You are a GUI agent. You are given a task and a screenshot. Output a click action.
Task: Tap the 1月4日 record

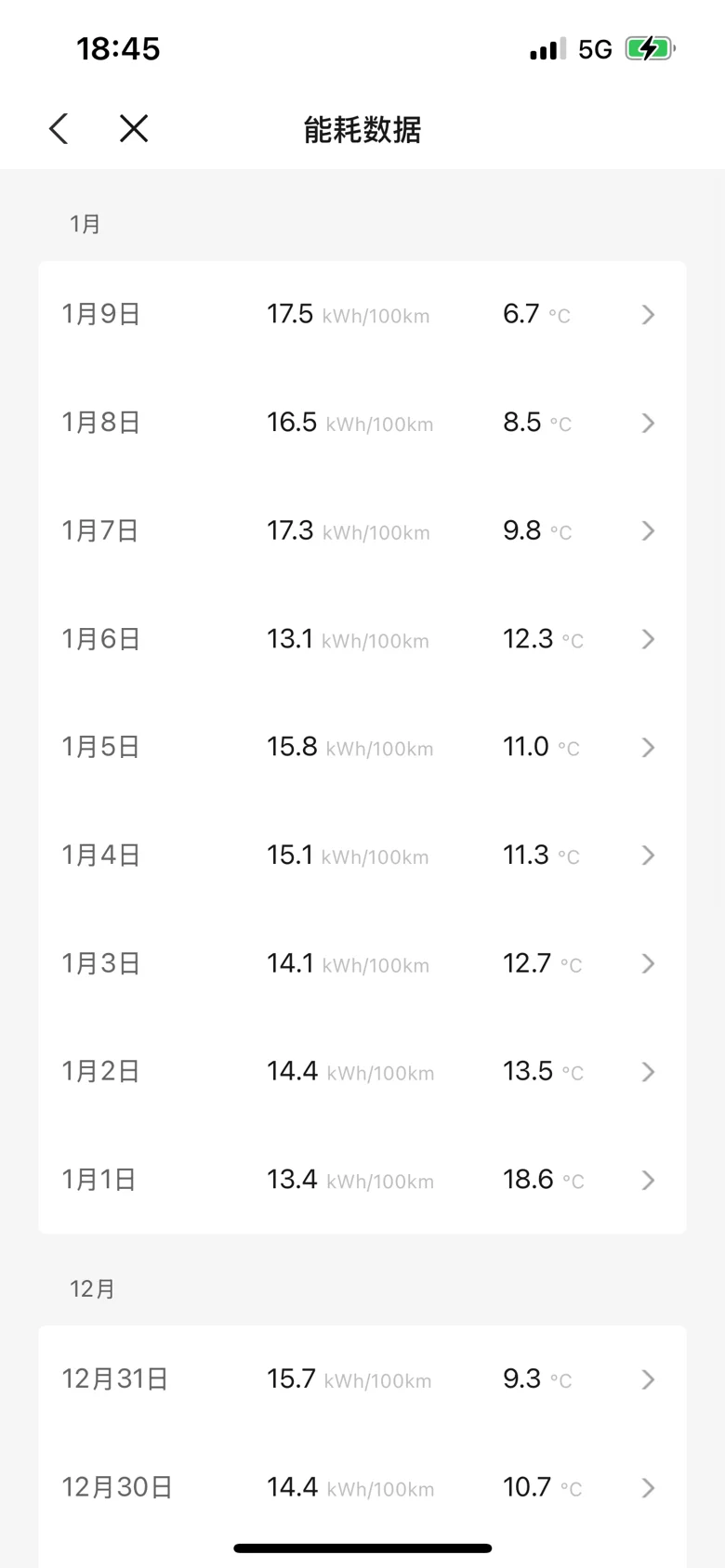coord(362,856)
